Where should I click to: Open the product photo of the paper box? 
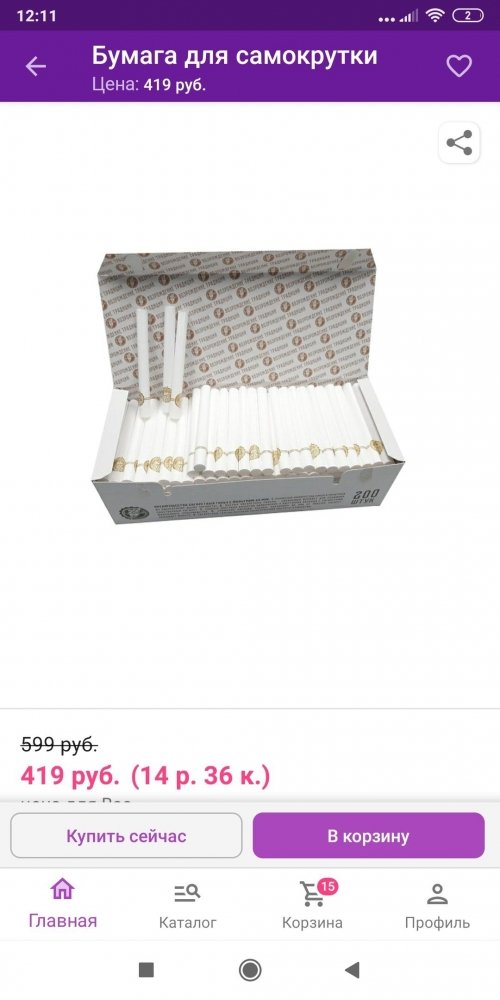(250, 385)
